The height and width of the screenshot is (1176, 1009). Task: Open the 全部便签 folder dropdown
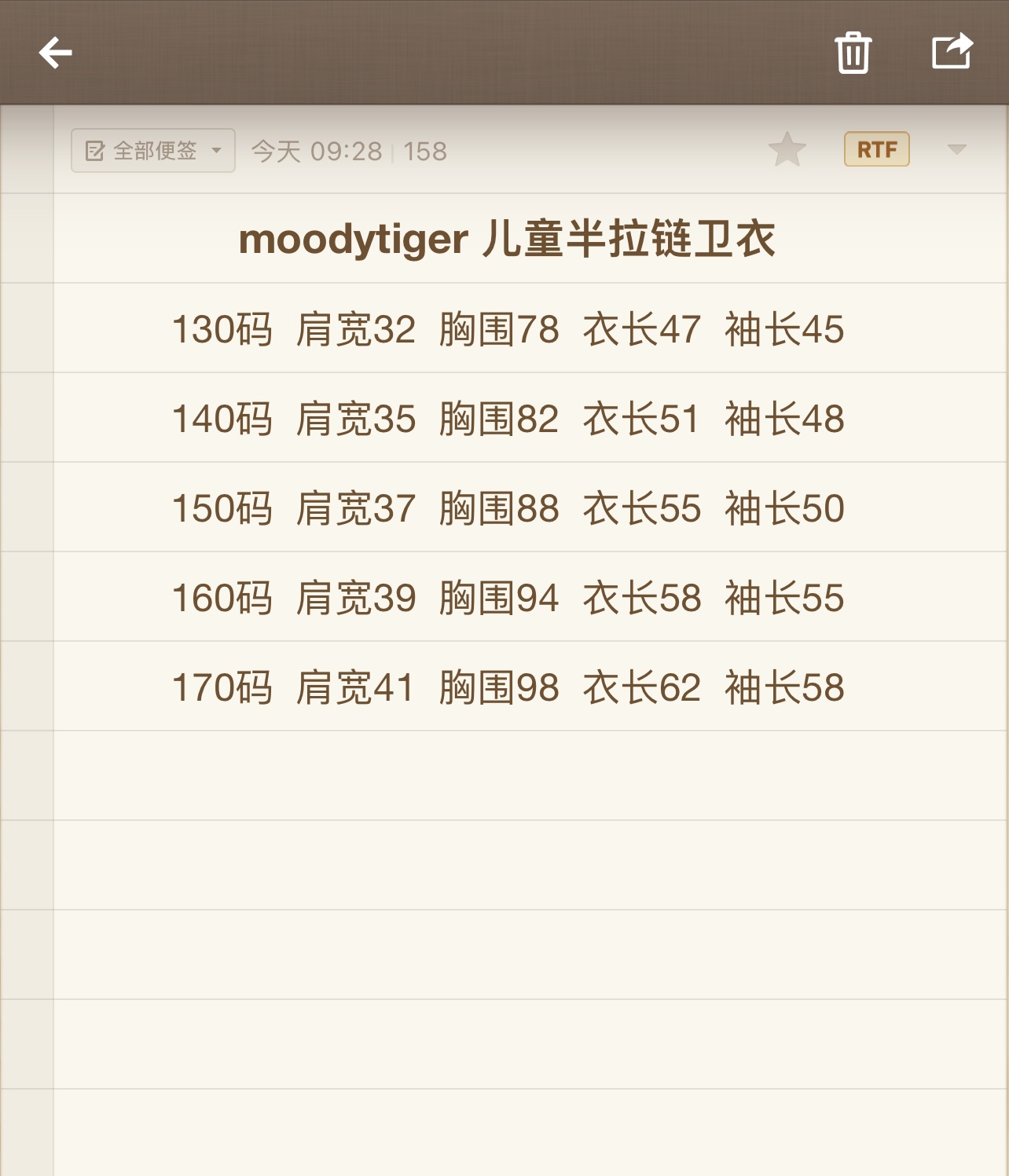pos(153,150)
